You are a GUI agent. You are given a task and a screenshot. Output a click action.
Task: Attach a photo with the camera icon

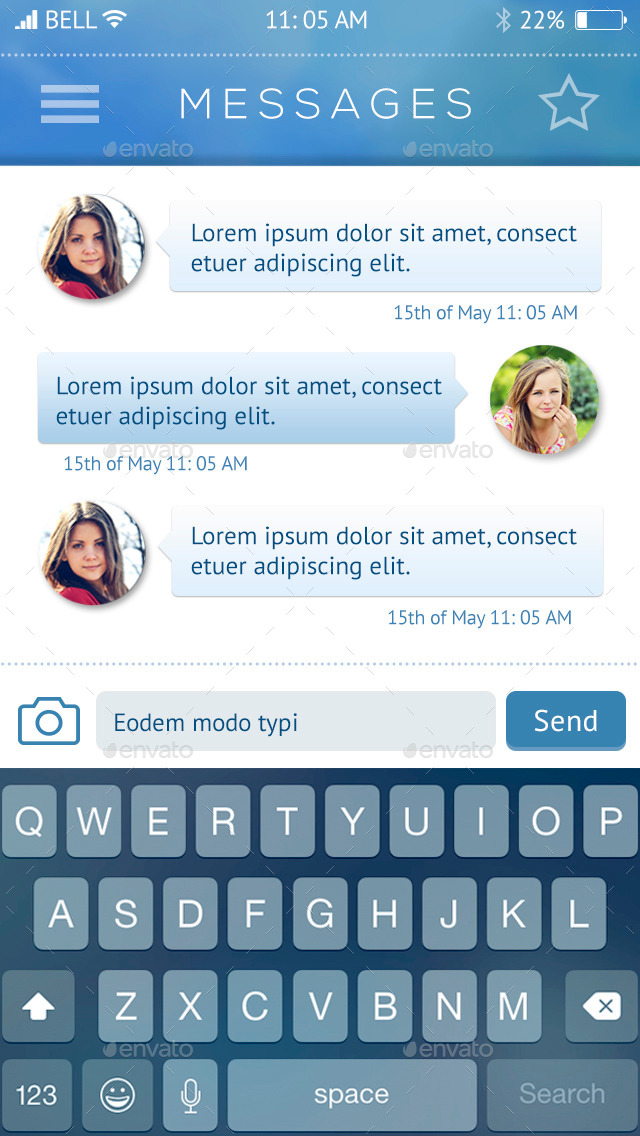(49, 721)
